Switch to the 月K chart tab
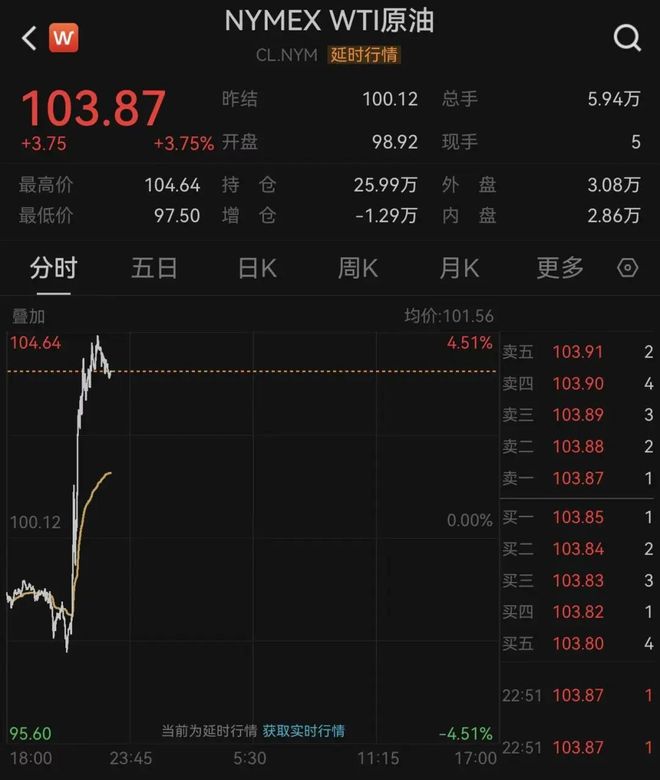The width and height of the screenshot is (660, 780). [x=458, y=268]
